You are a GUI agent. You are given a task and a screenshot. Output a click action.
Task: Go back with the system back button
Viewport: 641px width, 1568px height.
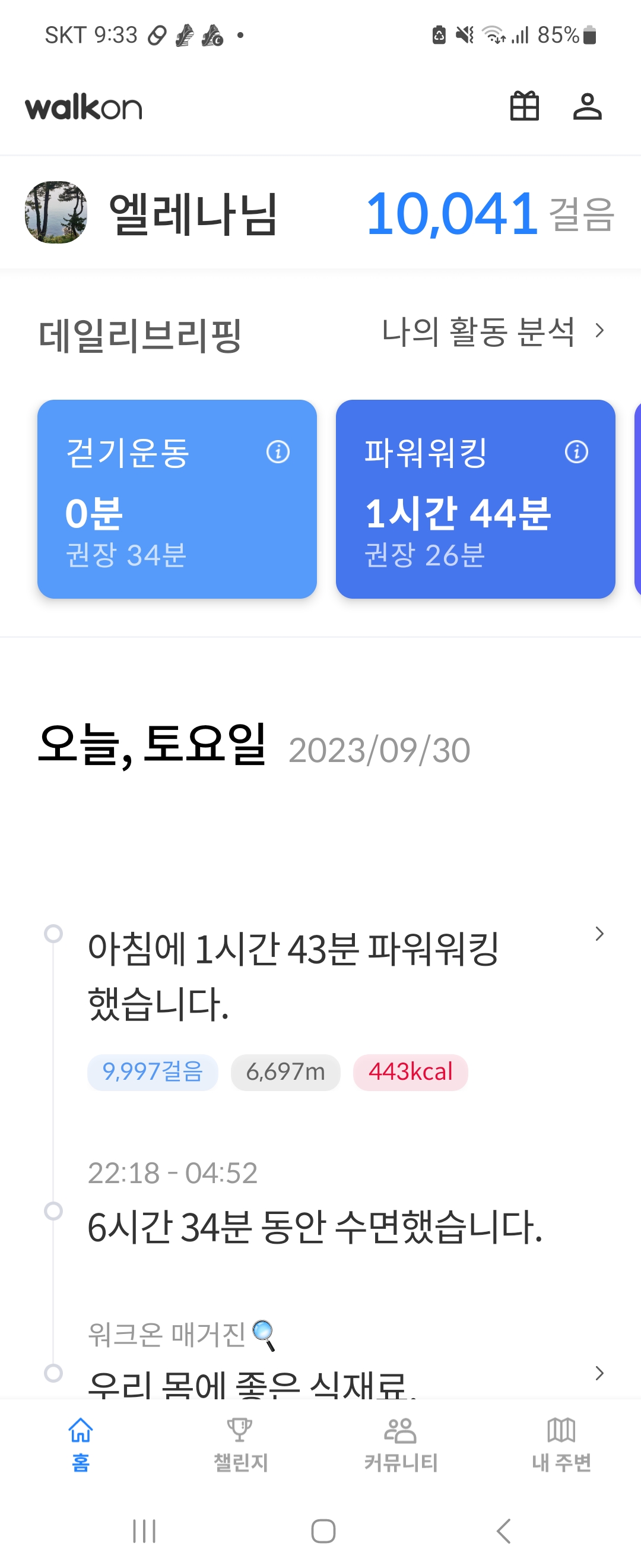(503, 1530)
